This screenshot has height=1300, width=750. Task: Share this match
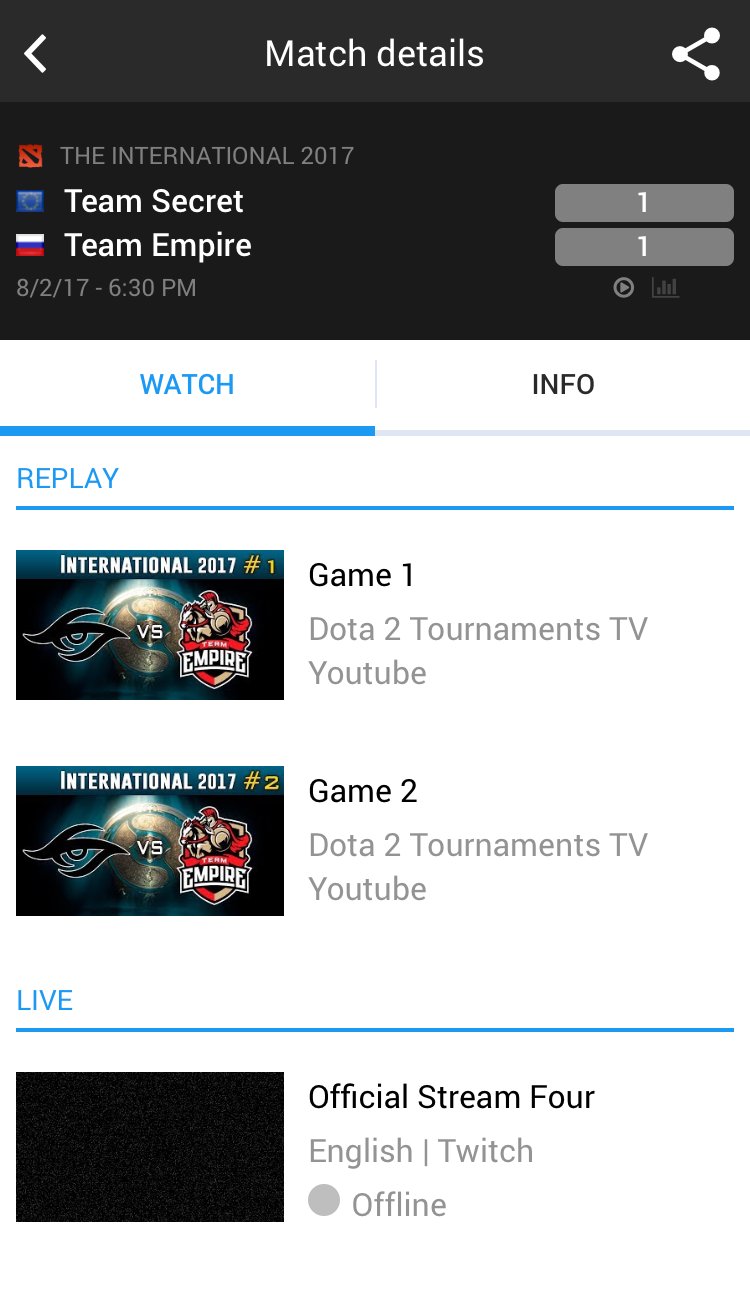[x=696, y=54]
